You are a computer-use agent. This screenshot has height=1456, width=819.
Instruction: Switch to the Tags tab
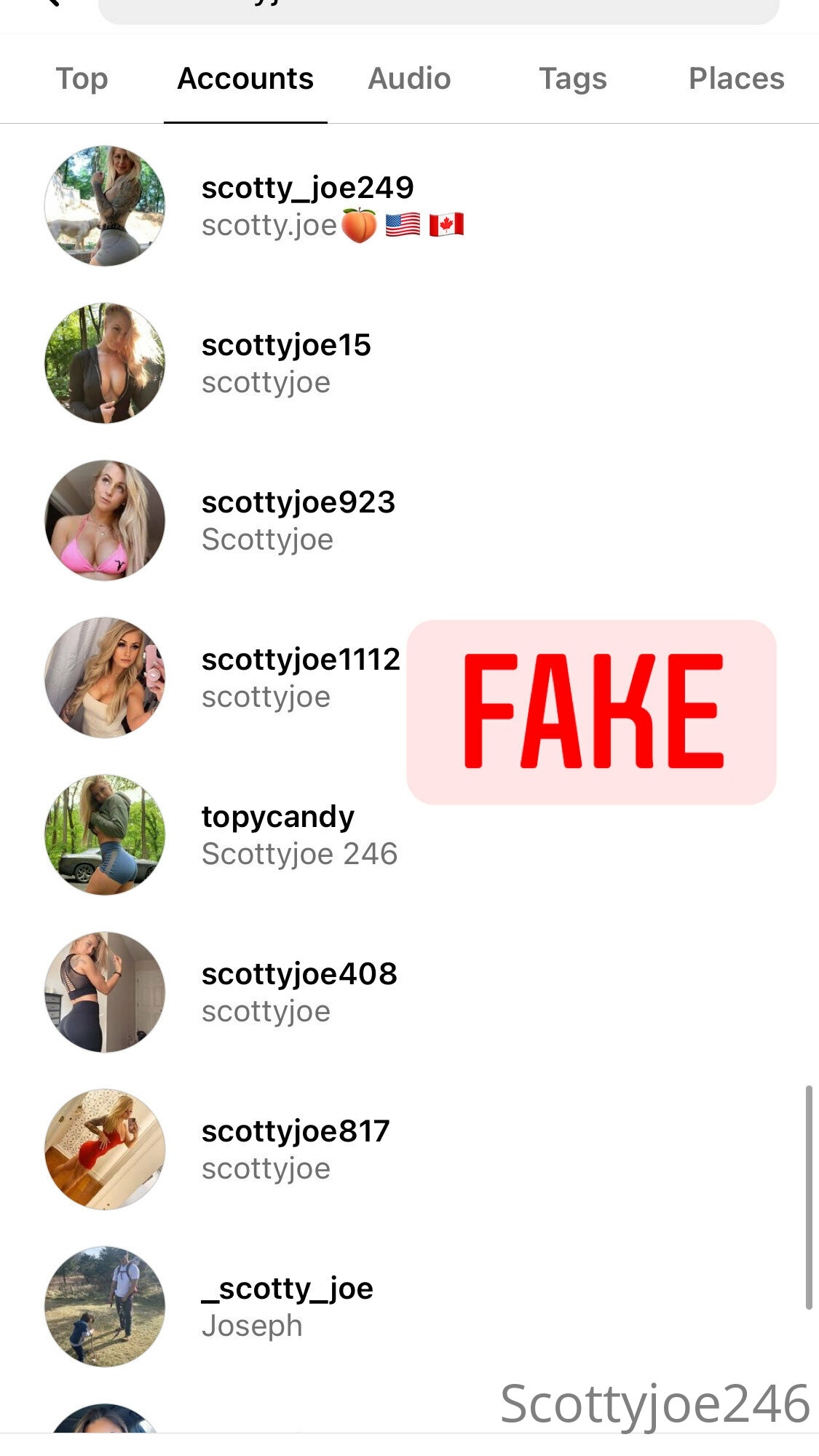[573, 79]
